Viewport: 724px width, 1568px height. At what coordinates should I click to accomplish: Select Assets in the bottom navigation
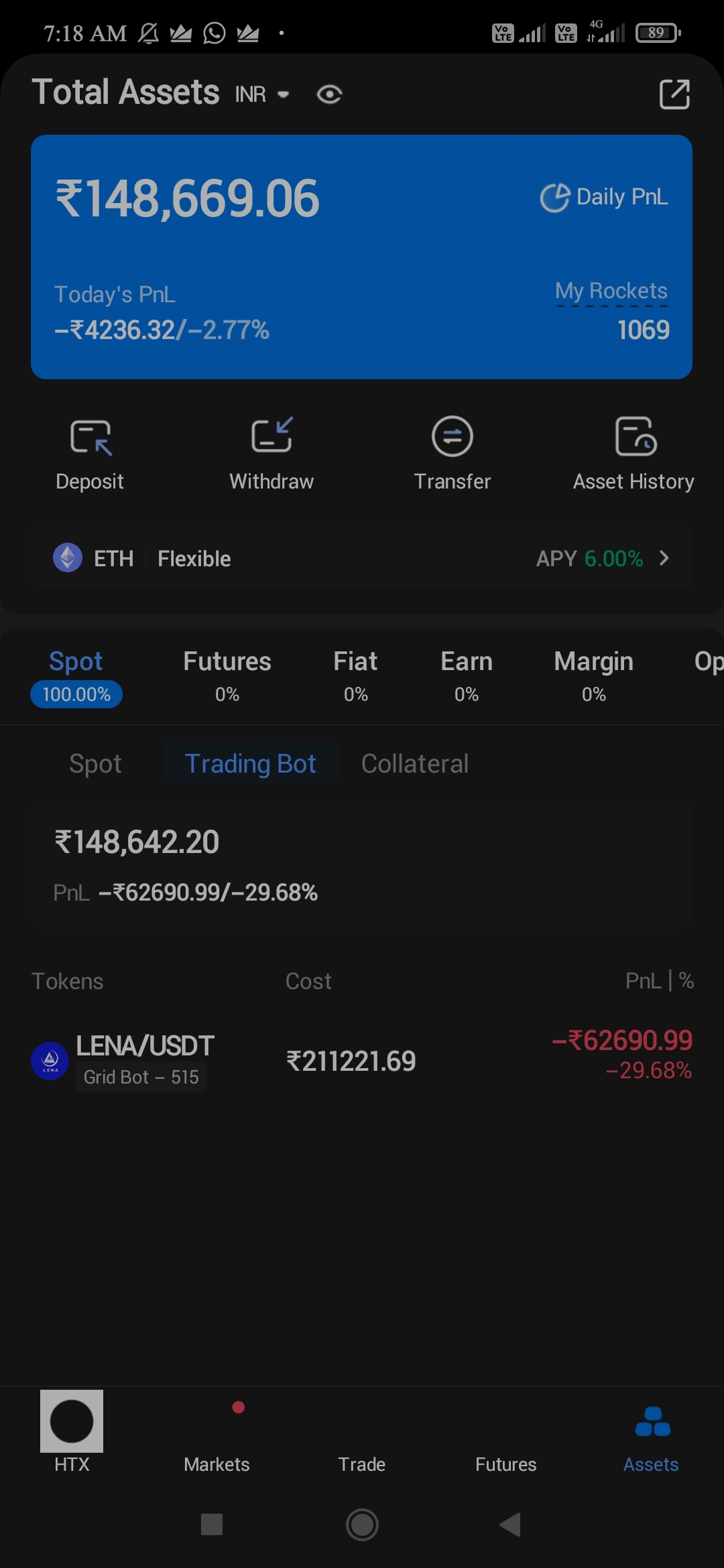pyautogui.click(x=651, y=1441)
